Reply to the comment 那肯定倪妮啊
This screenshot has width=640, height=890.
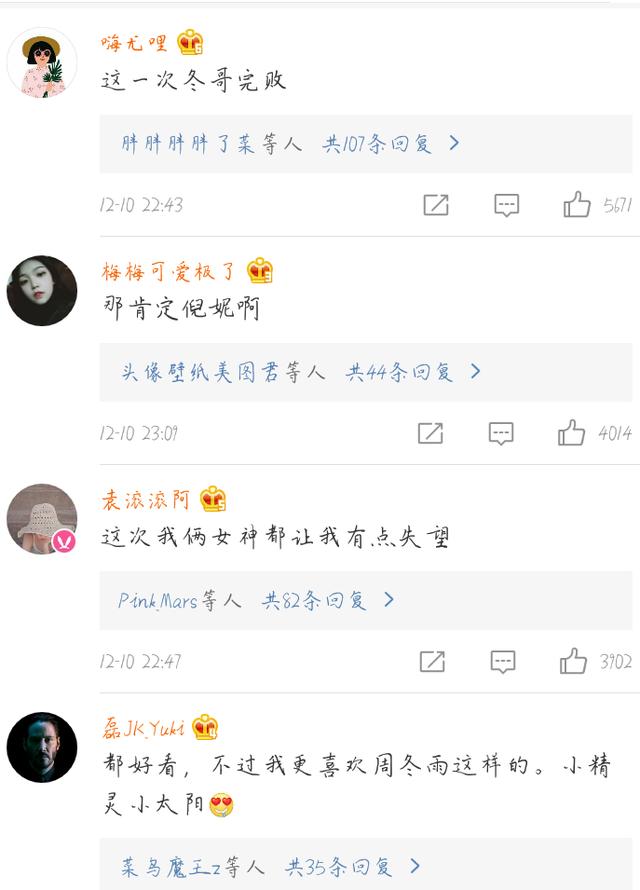click(501, 433)
